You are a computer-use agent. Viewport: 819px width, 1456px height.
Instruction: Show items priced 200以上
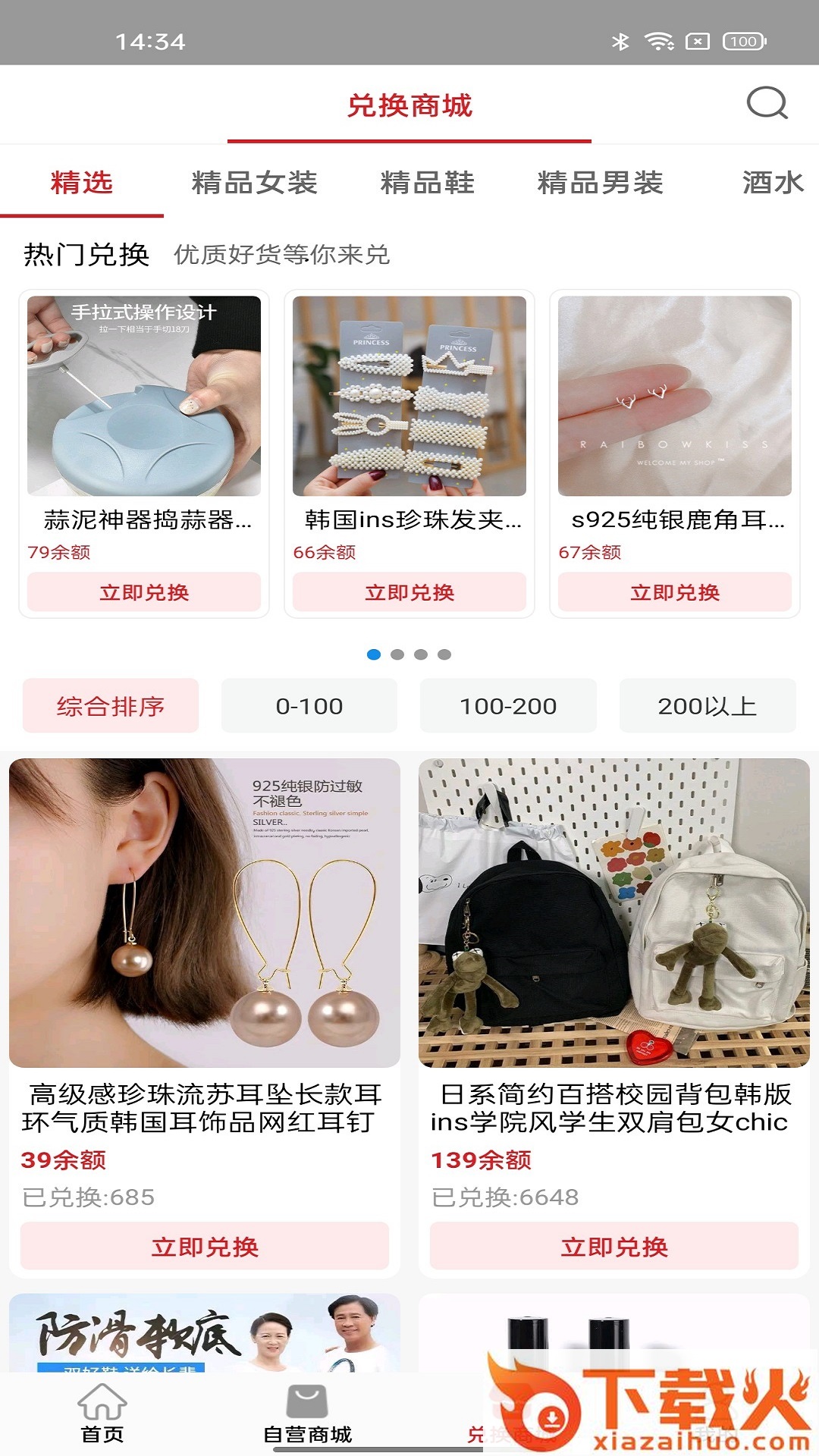(x=707, y=706)
